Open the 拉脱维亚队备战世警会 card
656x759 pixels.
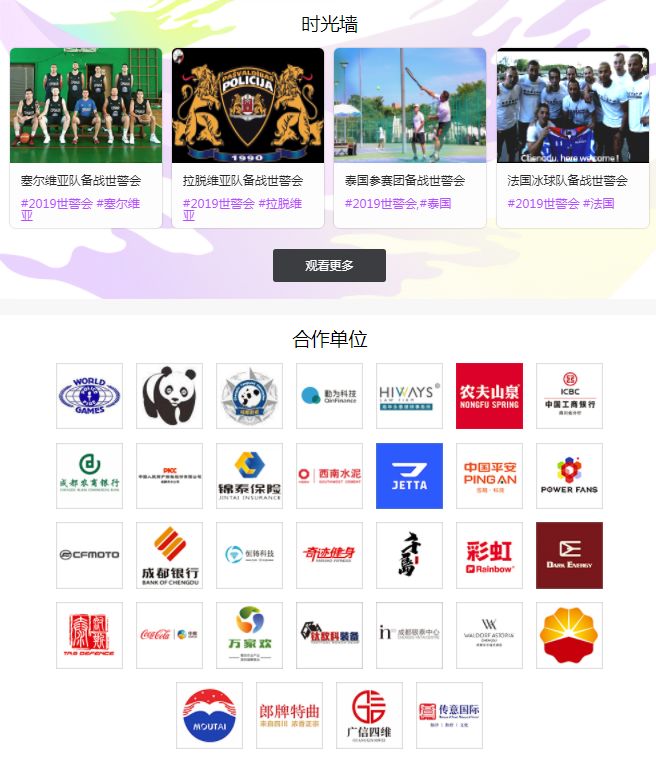point(248,137)
